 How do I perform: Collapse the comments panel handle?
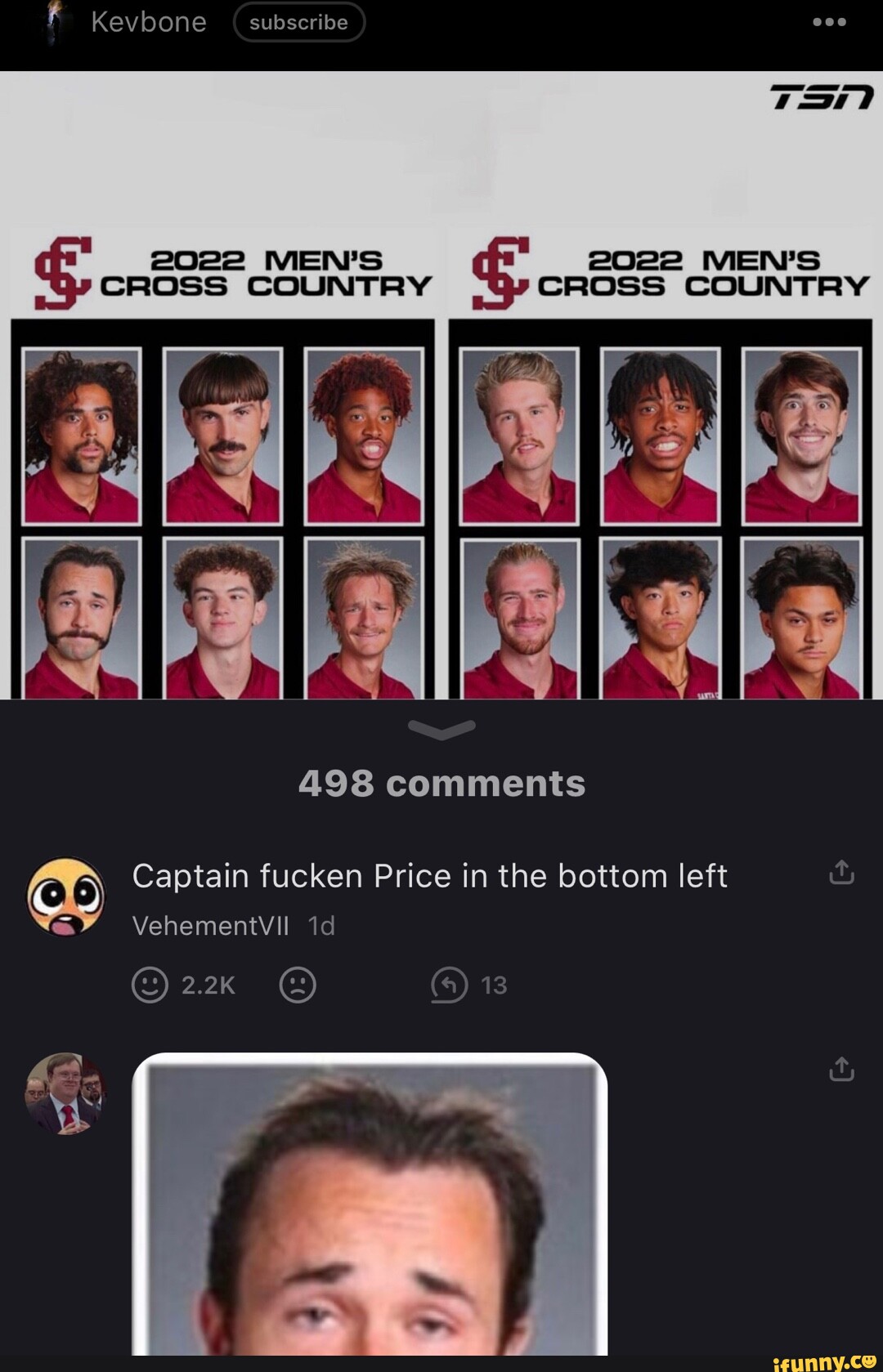coord(441,729)
